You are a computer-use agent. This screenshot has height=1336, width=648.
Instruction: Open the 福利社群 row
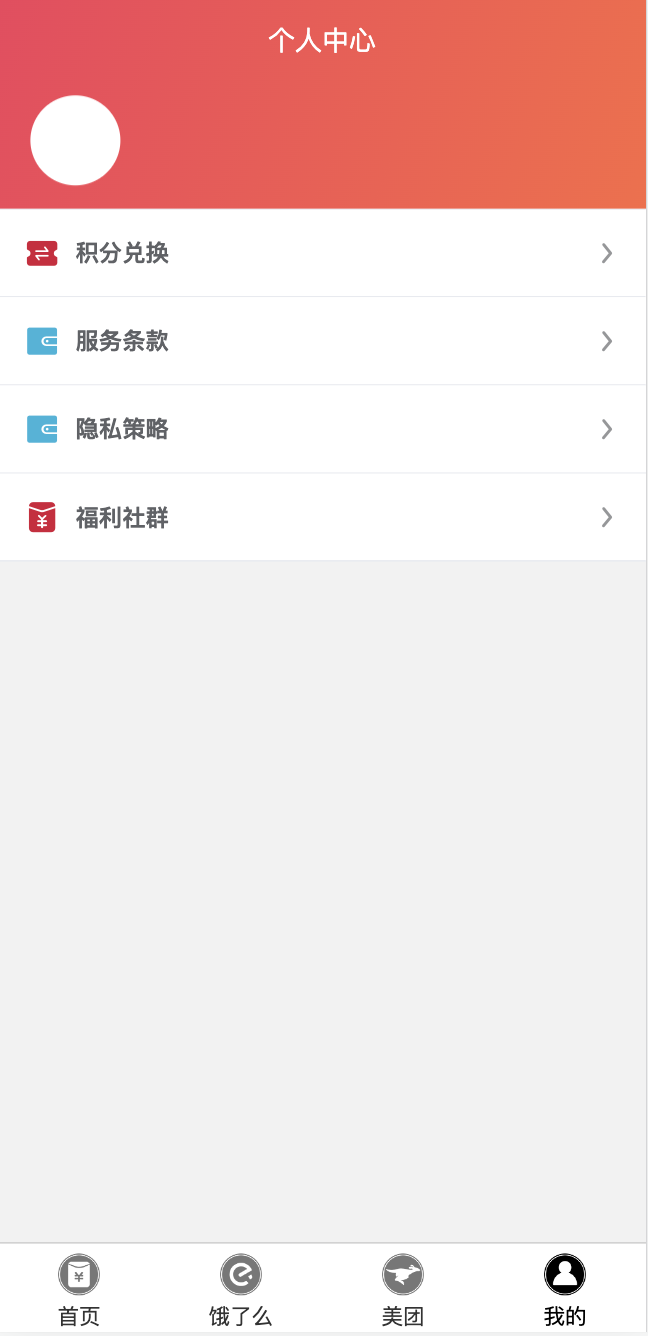tap(322, 517)
